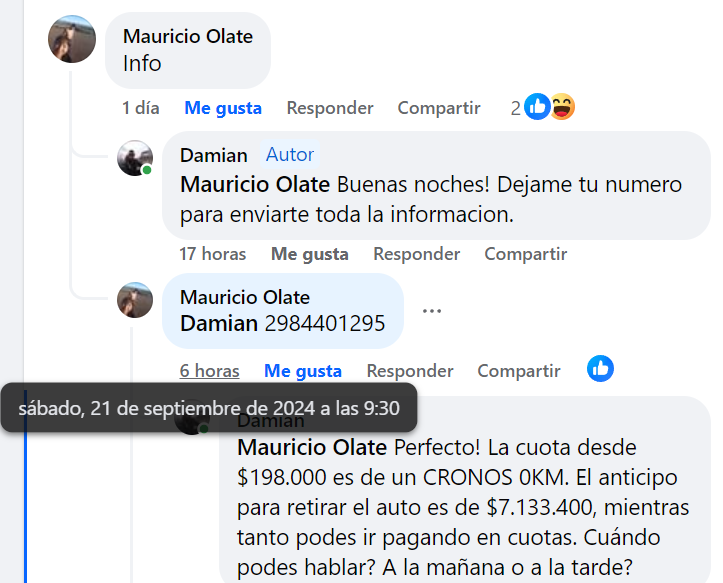Viewport: 723px width, 583px height.
Task: Open Mauricio Olate's profile from 'Info' comment
Action: pyautogui.click(x=187, y=36)
